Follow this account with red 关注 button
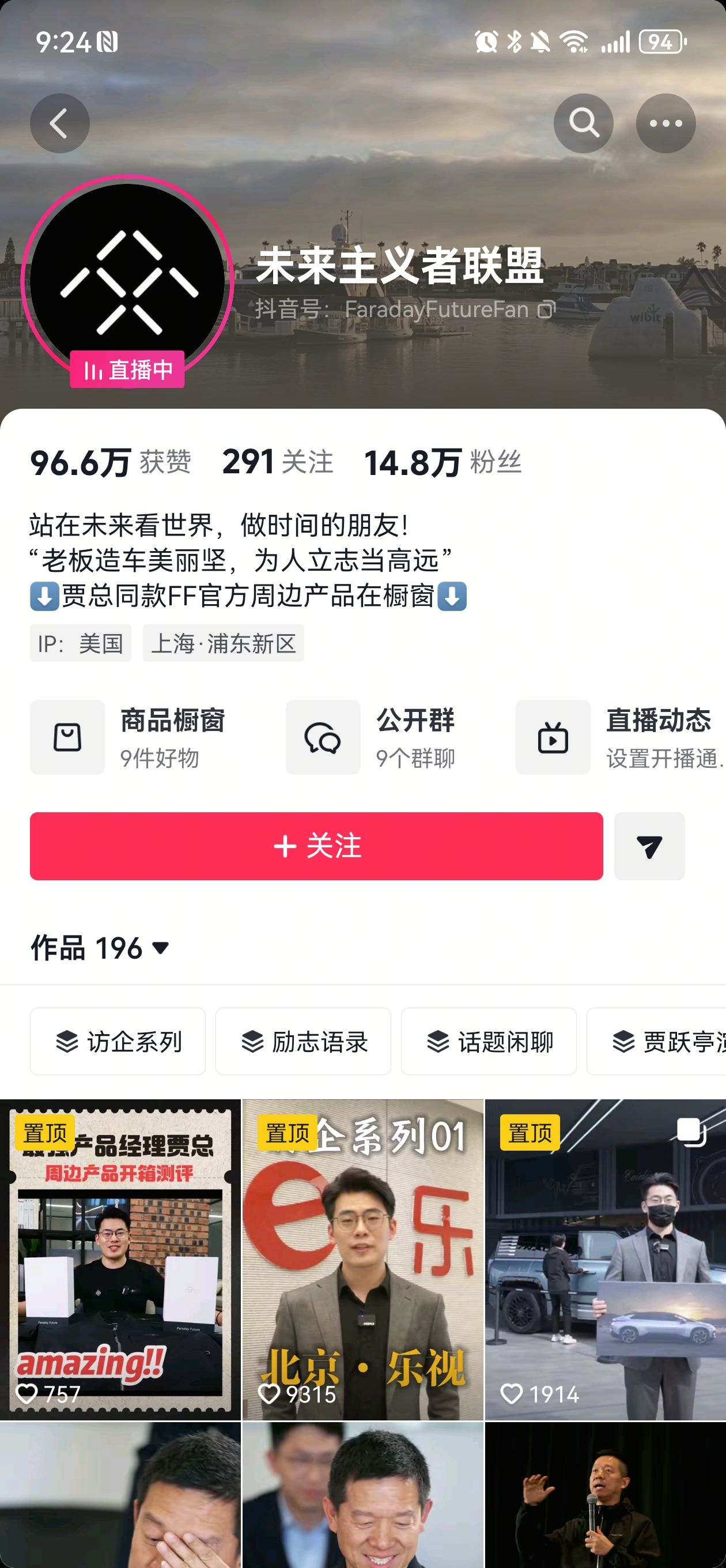The width and height of the screenshot is (726, 1568). (316, 846)
